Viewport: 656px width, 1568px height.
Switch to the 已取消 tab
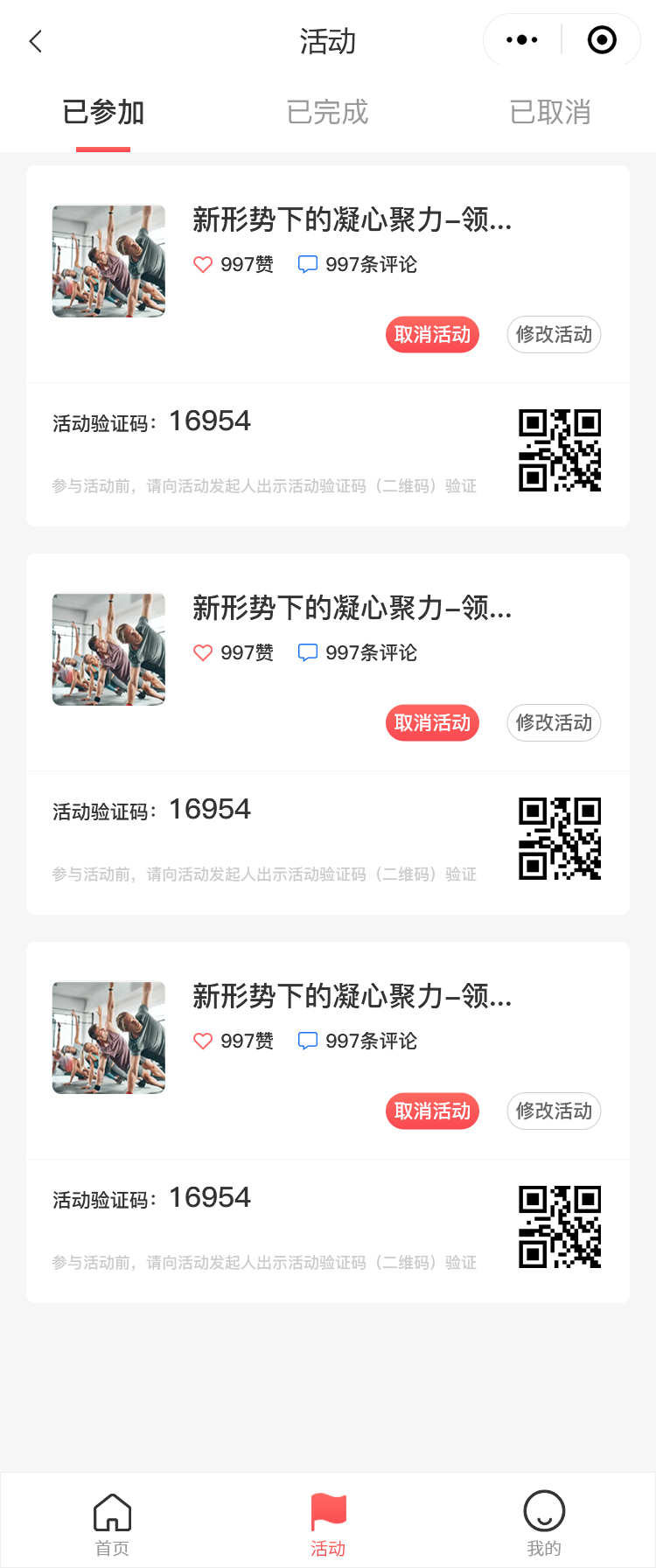550,113
